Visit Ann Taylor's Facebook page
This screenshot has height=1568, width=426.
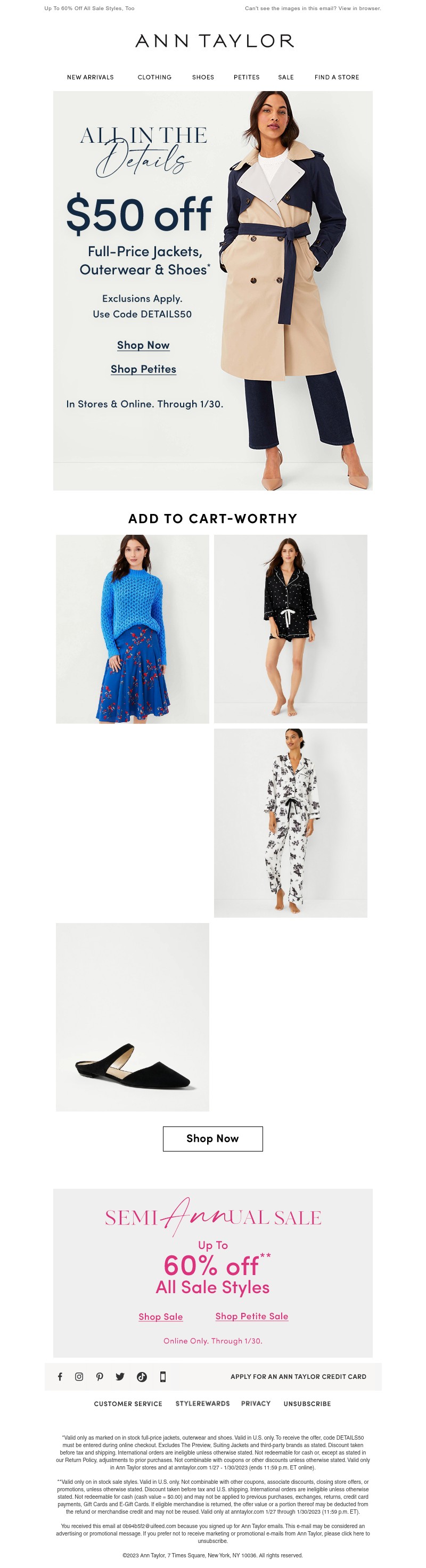(x=60, y=1376)
